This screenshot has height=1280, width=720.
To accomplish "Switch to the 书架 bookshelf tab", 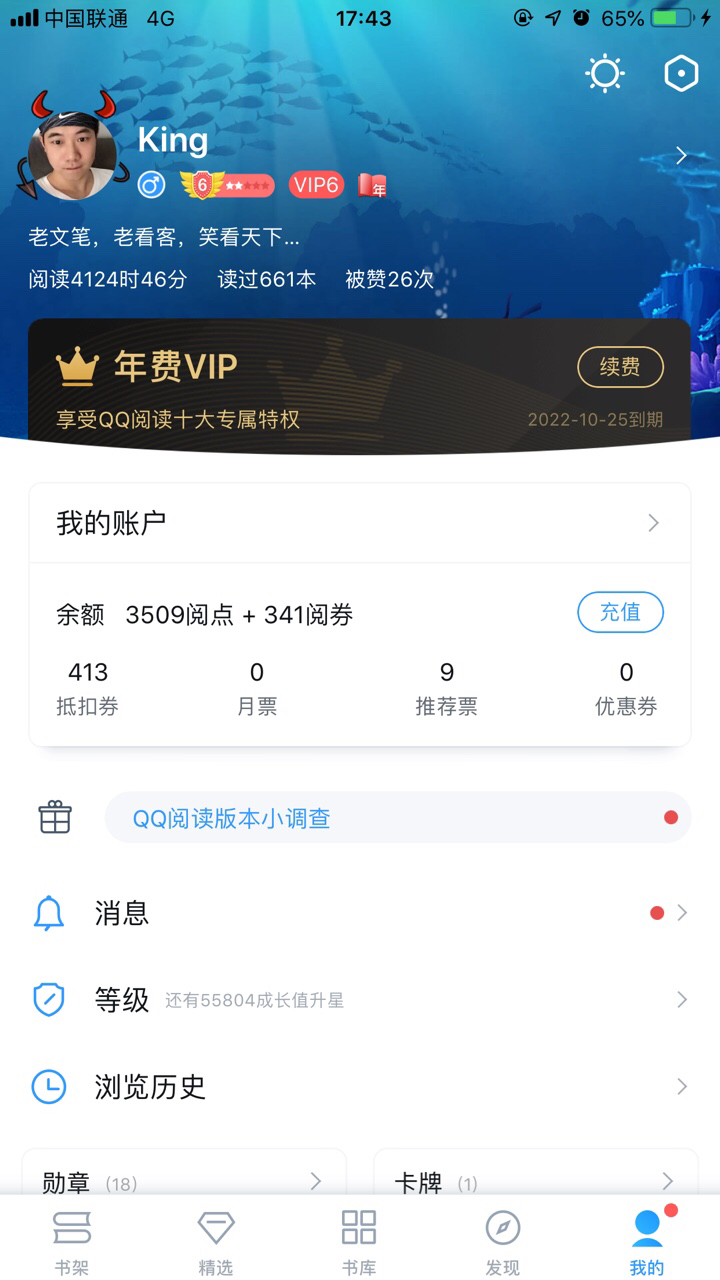I will 72,1240.
